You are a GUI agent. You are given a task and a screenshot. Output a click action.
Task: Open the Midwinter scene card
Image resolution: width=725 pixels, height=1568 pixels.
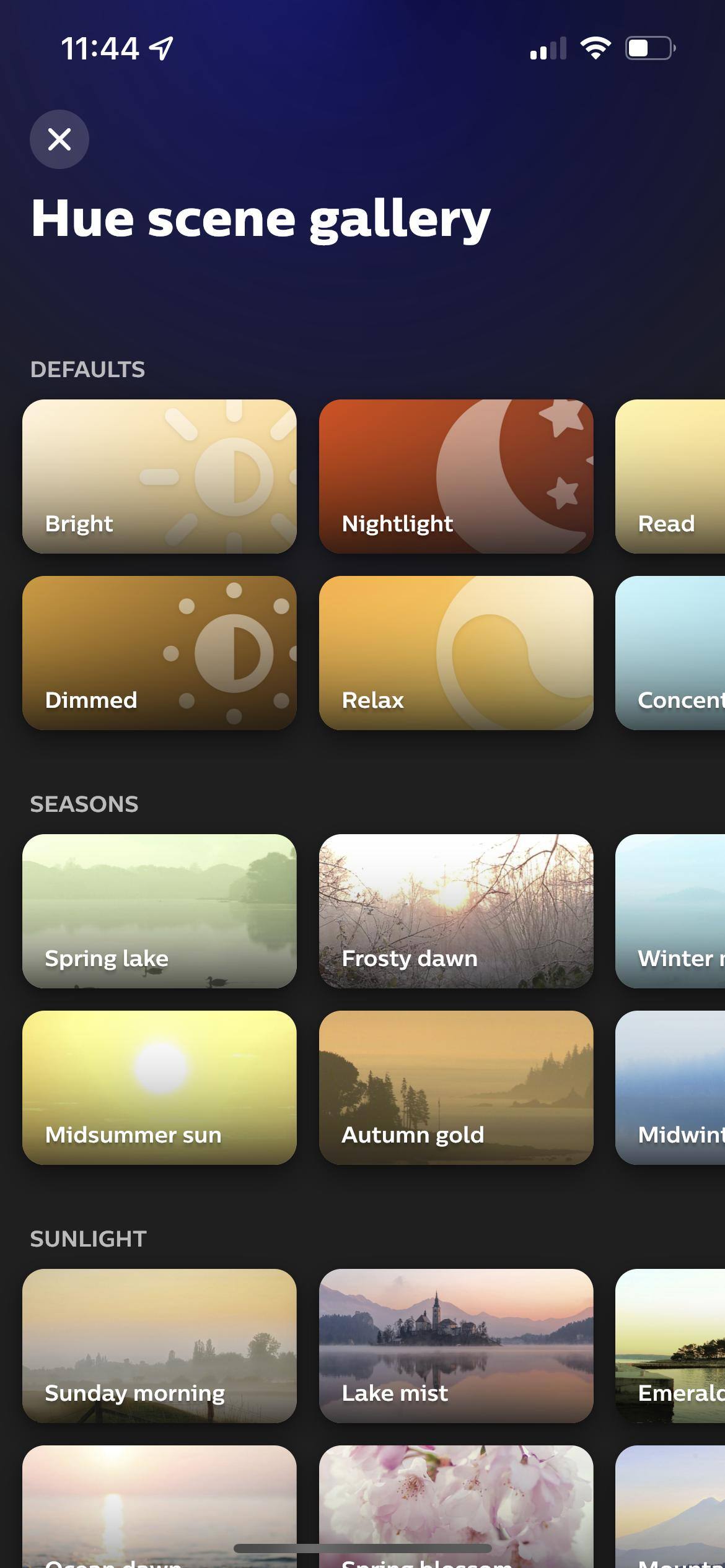670,1087
